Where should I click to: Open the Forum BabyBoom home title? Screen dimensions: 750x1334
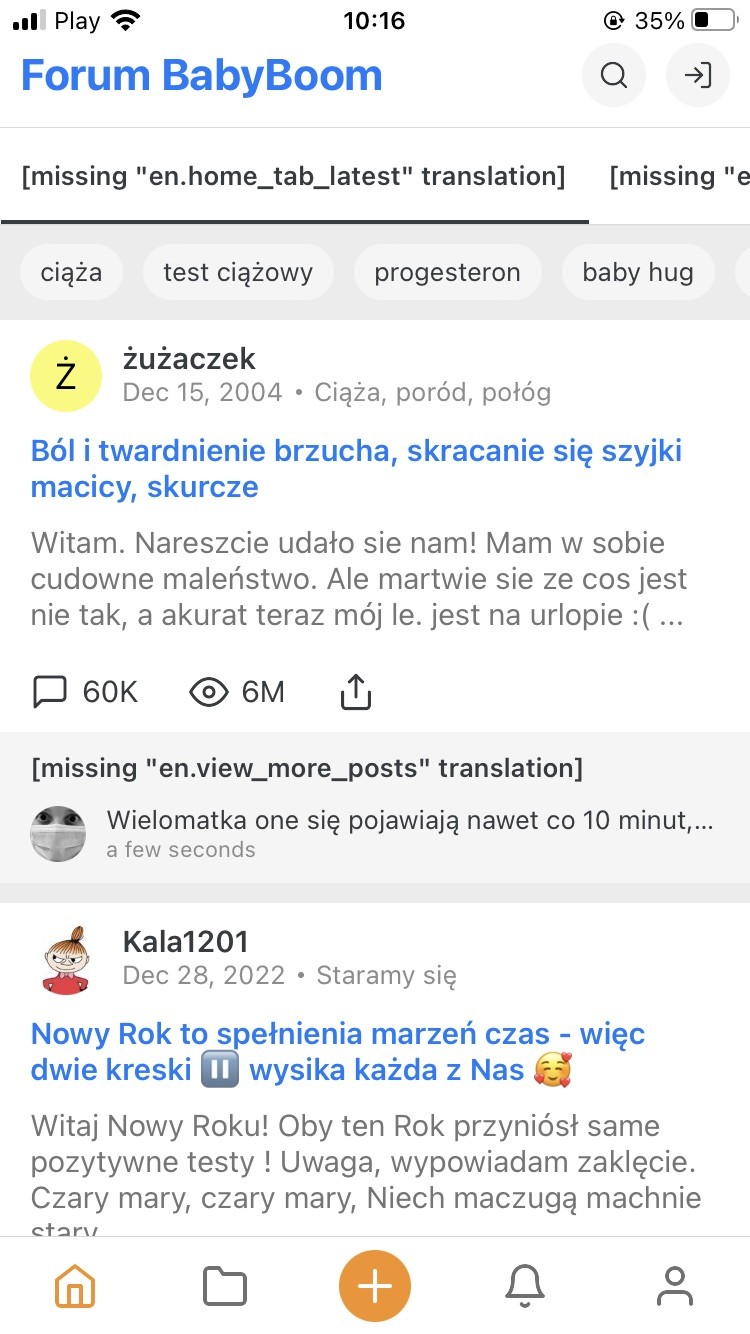202,75
